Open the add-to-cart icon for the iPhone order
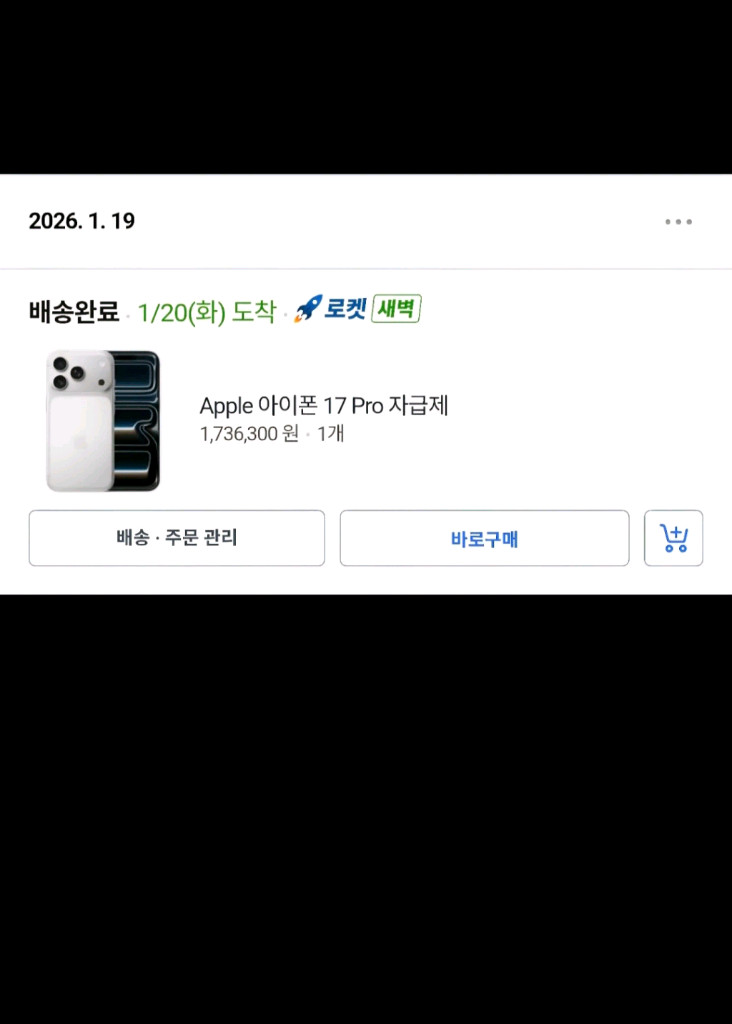This screenshot has height=1024, width=732. coord(673,538)
